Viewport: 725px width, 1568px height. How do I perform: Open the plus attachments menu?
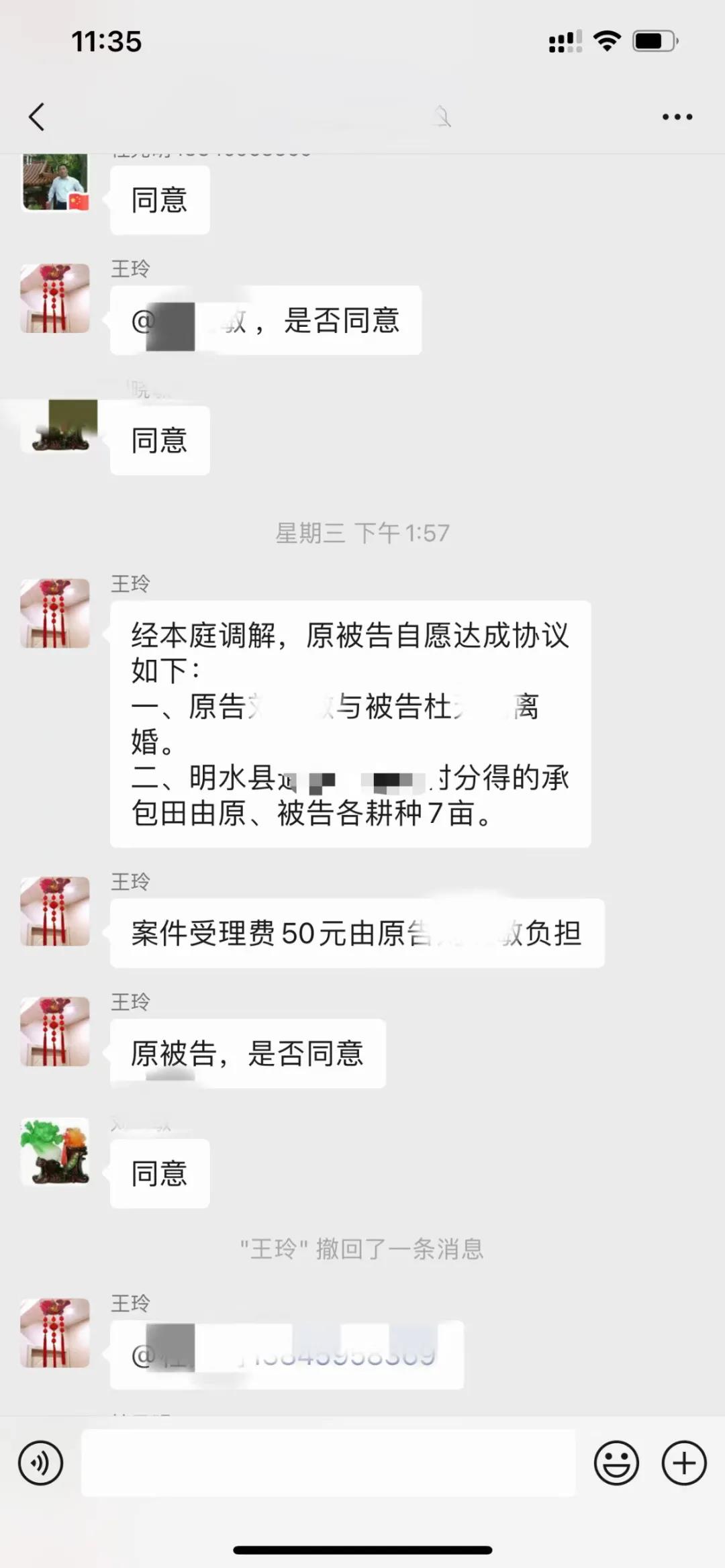pos(684,1463)
